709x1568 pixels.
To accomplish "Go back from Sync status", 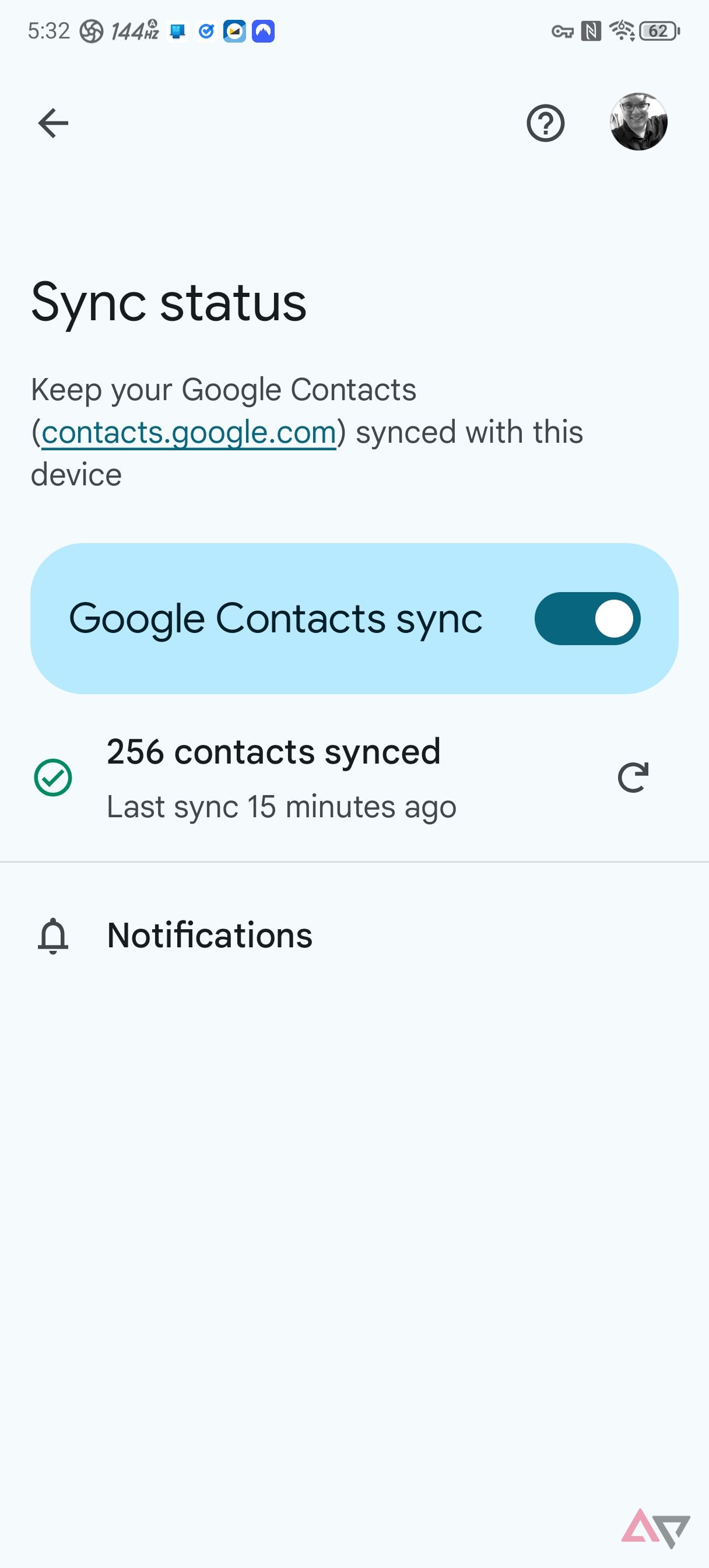I will 54,124.
